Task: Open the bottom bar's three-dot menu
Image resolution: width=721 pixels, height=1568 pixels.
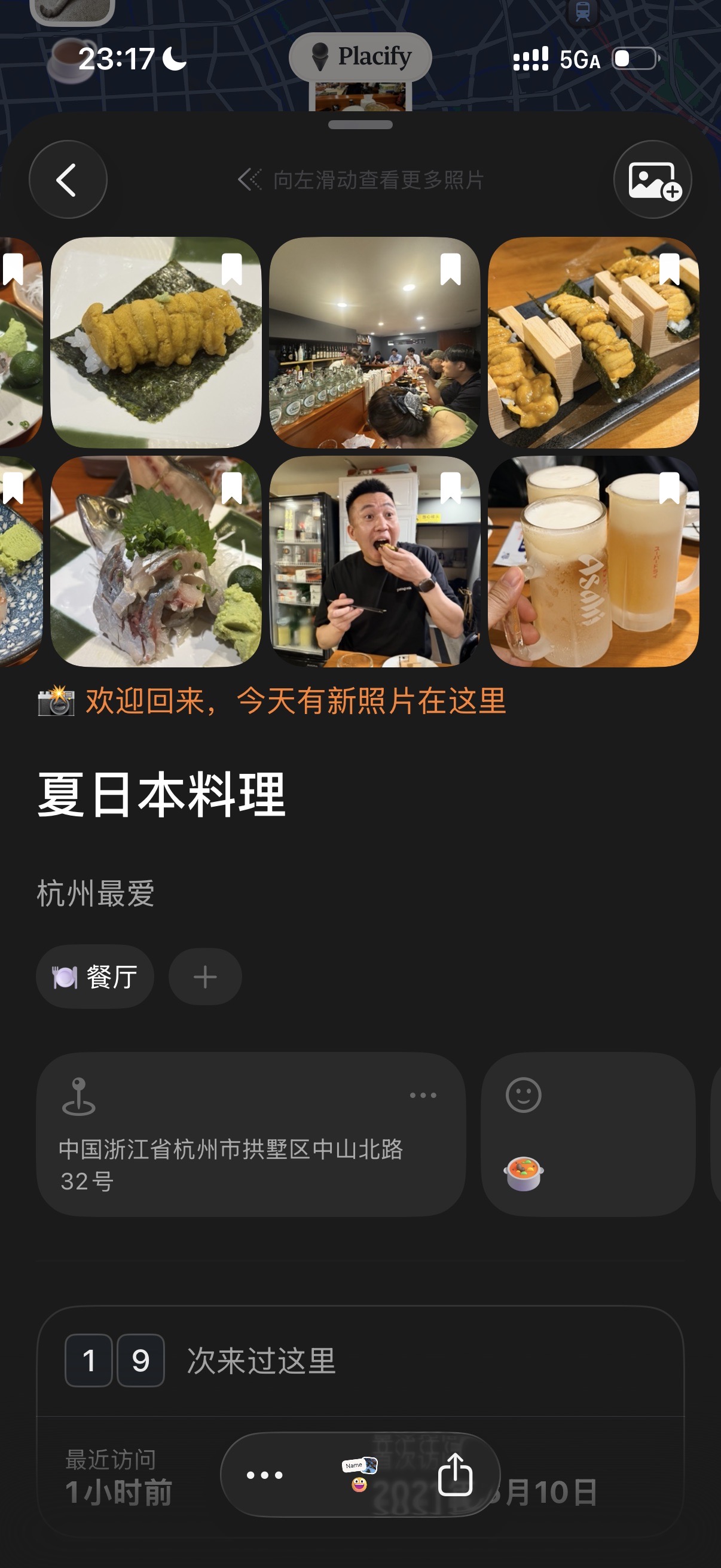Action: point(265,1475)
